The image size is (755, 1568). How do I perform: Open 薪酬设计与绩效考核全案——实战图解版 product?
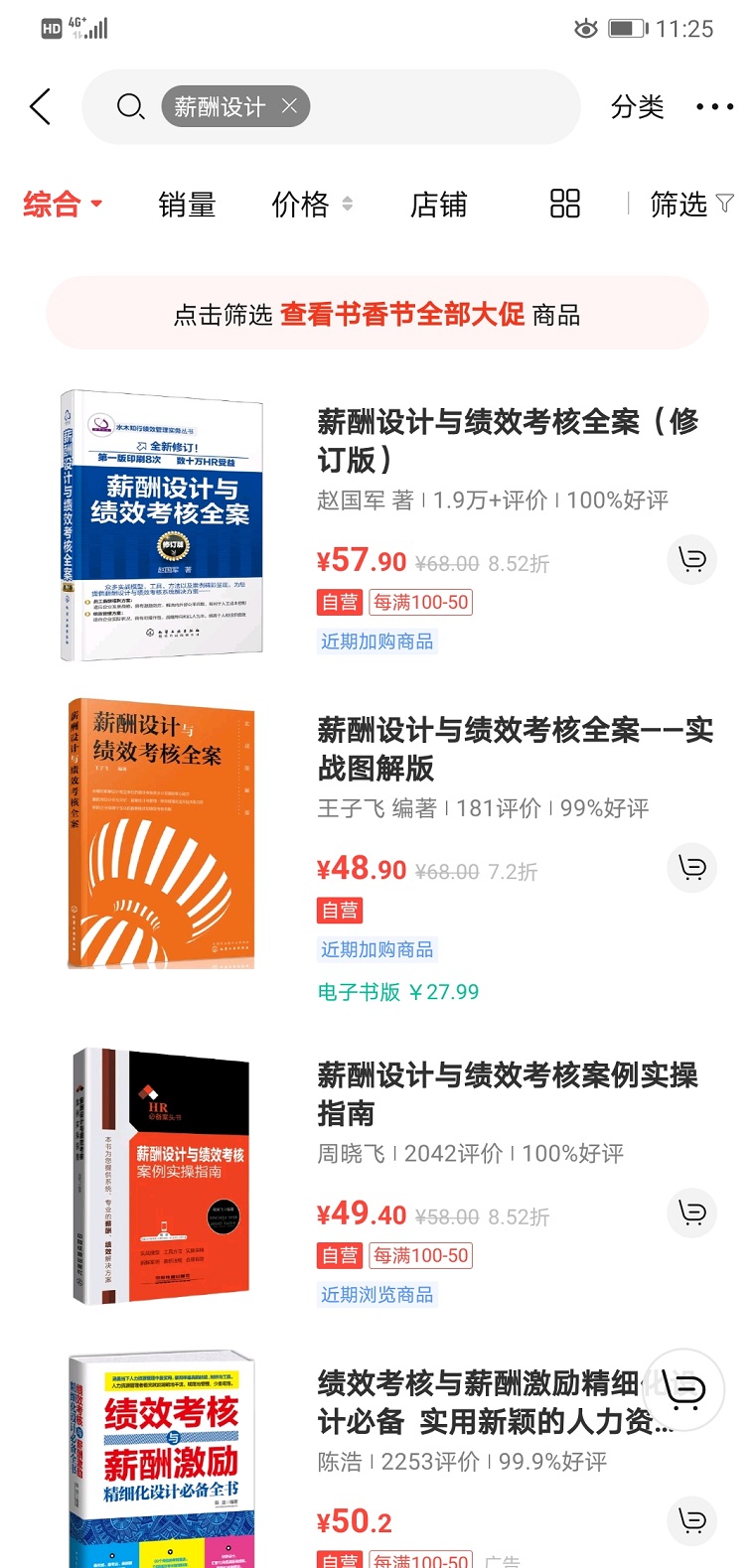515,748
